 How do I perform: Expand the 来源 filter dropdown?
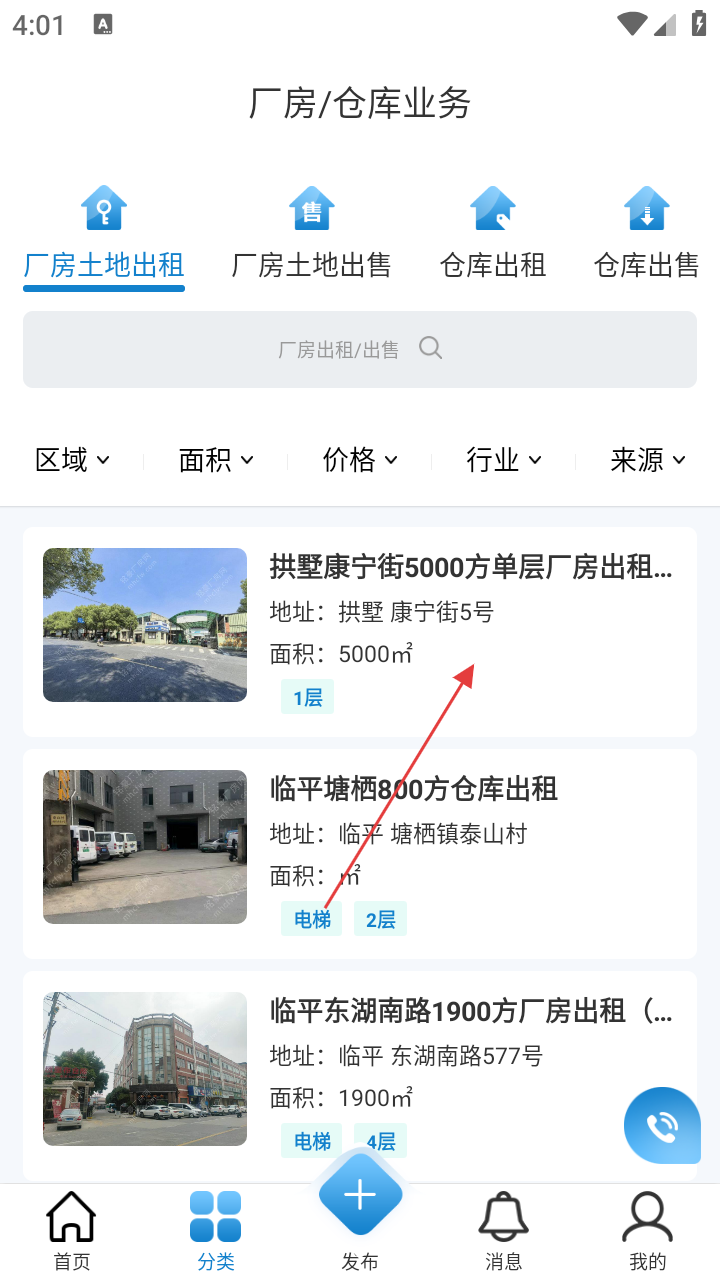(648, 460)
